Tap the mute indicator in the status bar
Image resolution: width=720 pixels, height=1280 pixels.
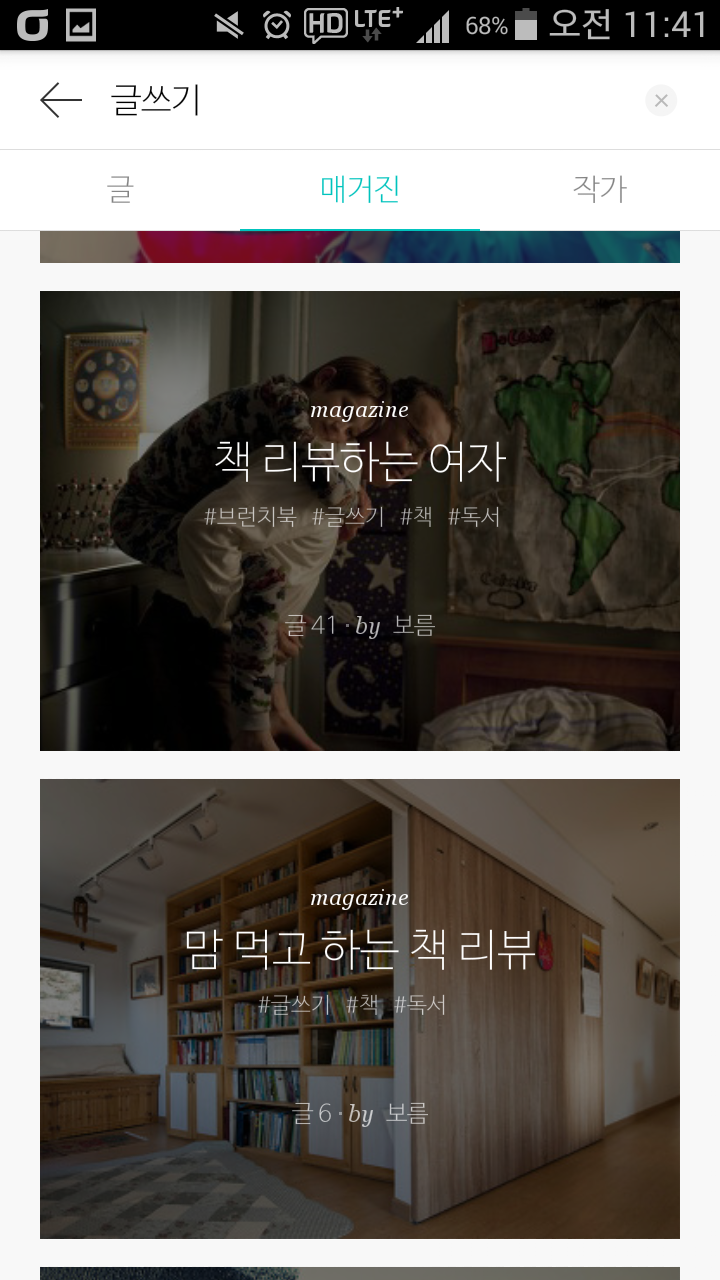[x=227, y=25]
